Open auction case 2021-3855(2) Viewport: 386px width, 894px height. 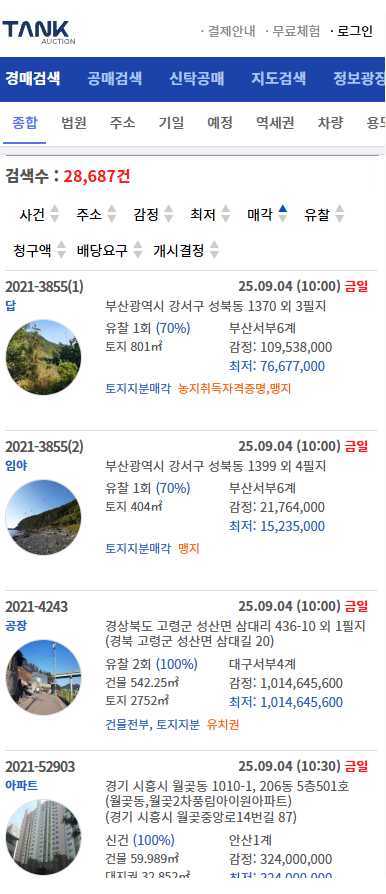click(x=44, y=446)
